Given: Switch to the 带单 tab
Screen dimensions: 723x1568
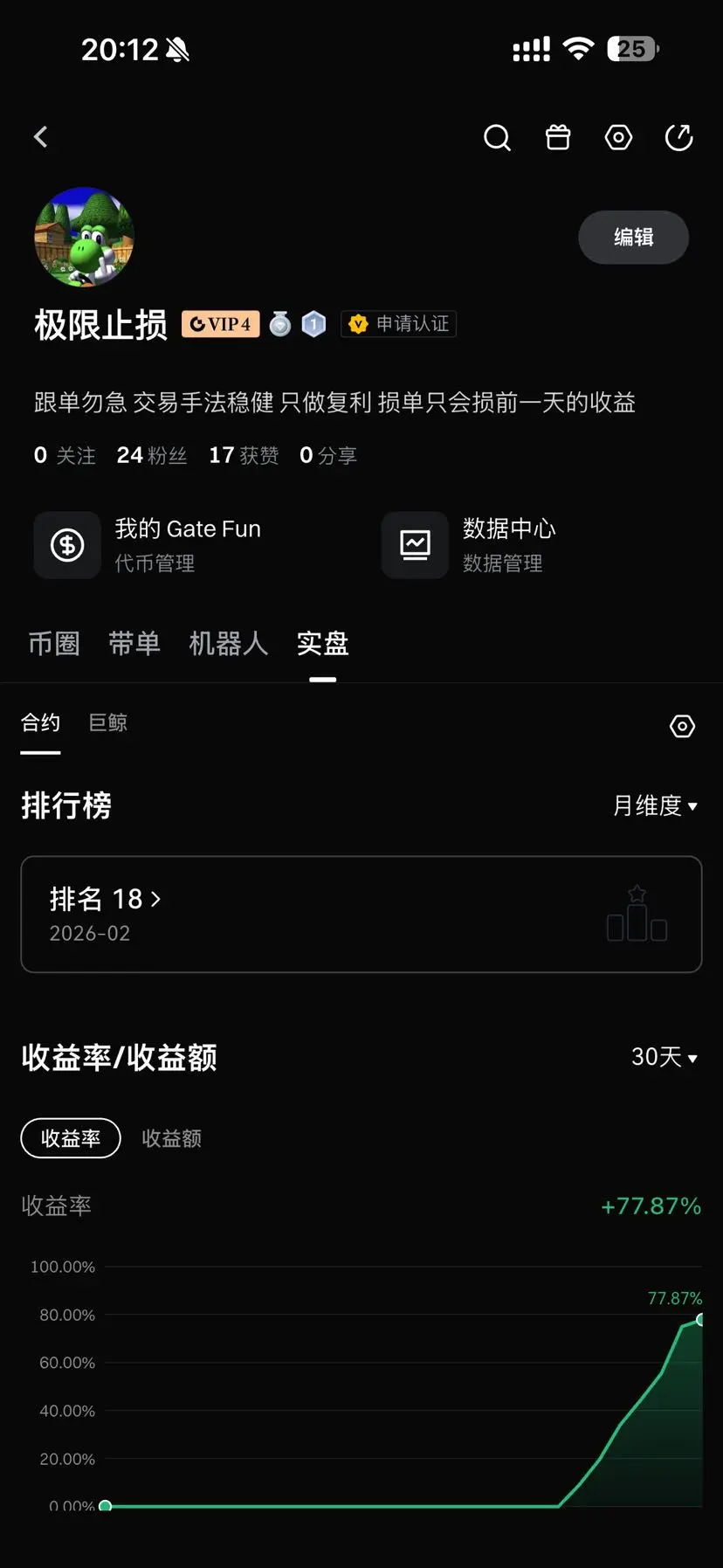Looking at the screenshot, I should click(x=134, y=644).
